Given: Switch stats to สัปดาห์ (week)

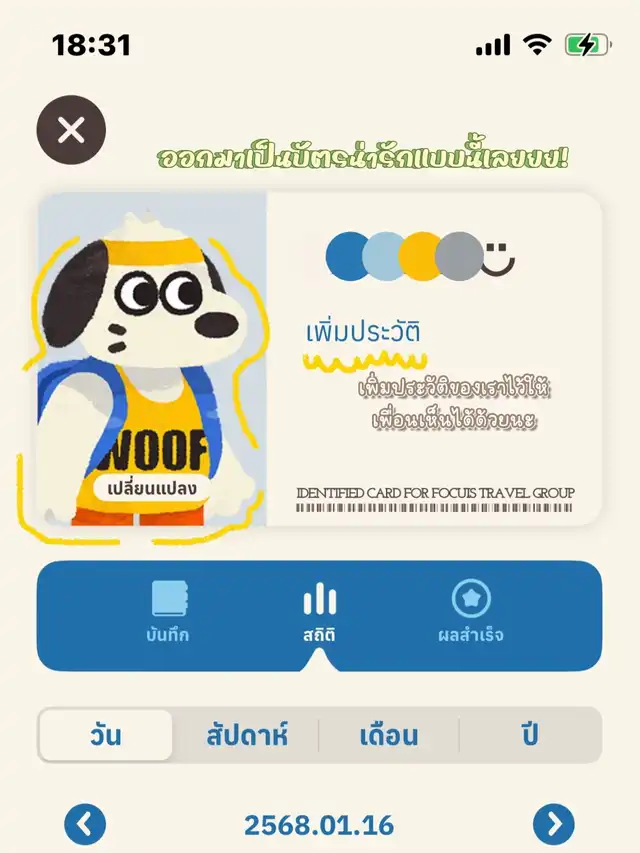Looking at the screenshot, I should pyautogui.click(x=246, y=736).
